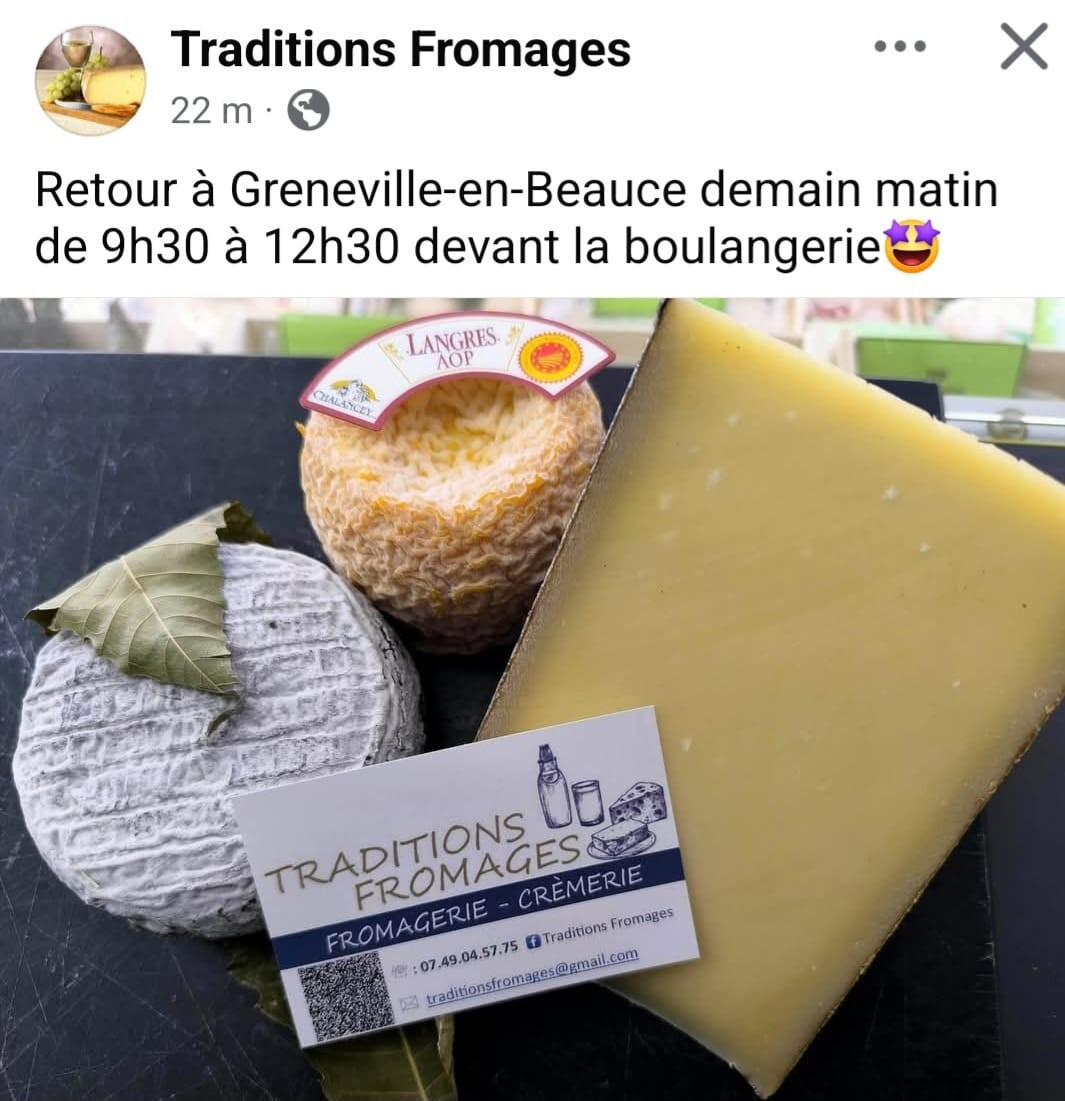
Task: Open the Traditions Fromages page name
Action: pyautogui.click(x=401, y=49)
